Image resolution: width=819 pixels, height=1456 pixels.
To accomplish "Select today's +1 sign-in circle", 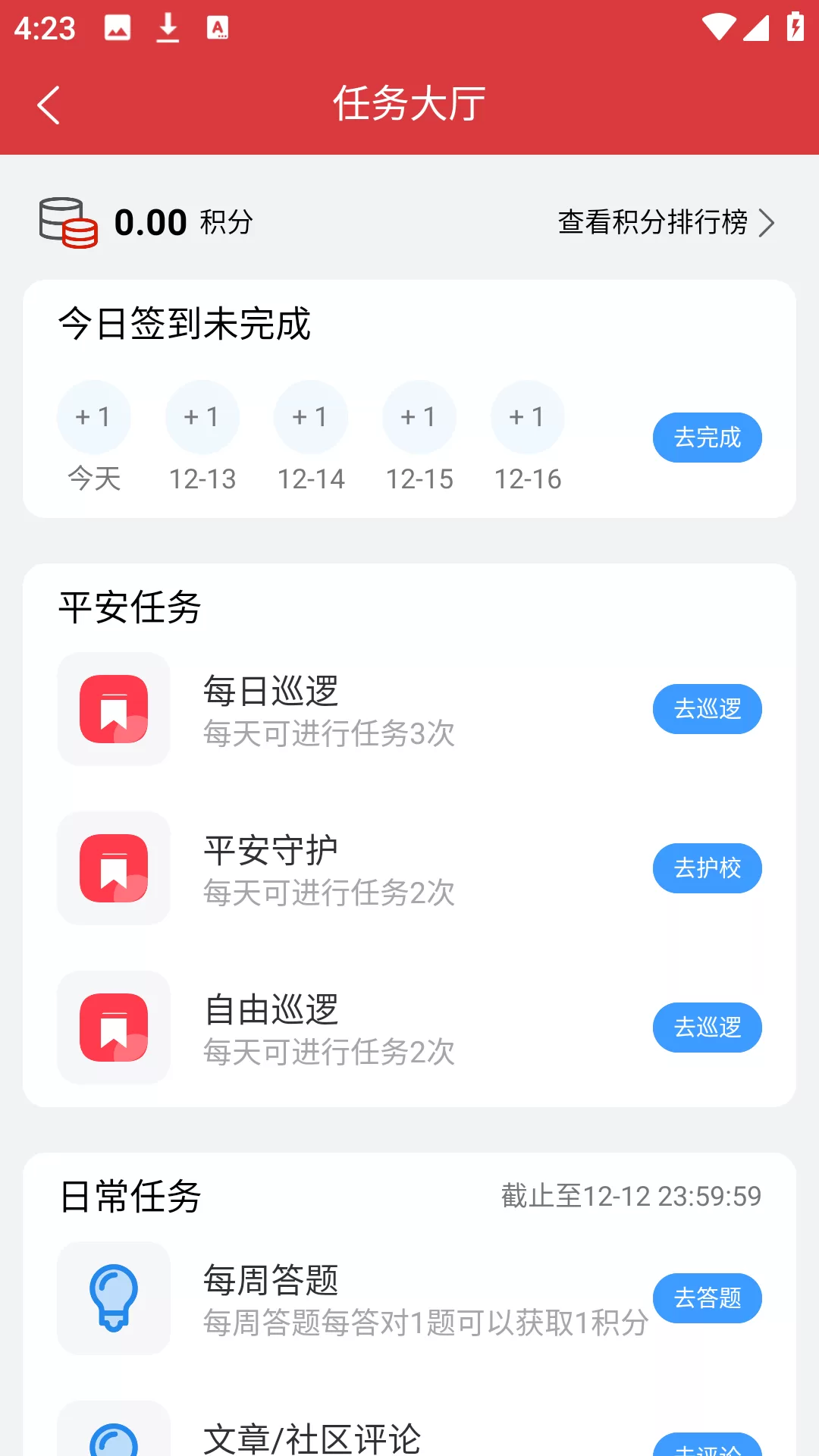I will 94,416.
